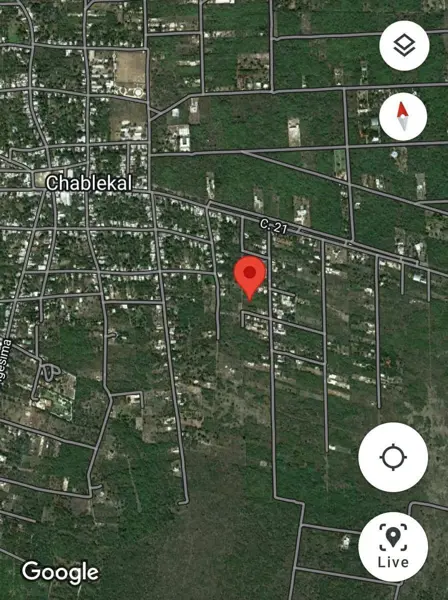Launch Live View navigation
The image size is (448, 600).
[393, 547]
